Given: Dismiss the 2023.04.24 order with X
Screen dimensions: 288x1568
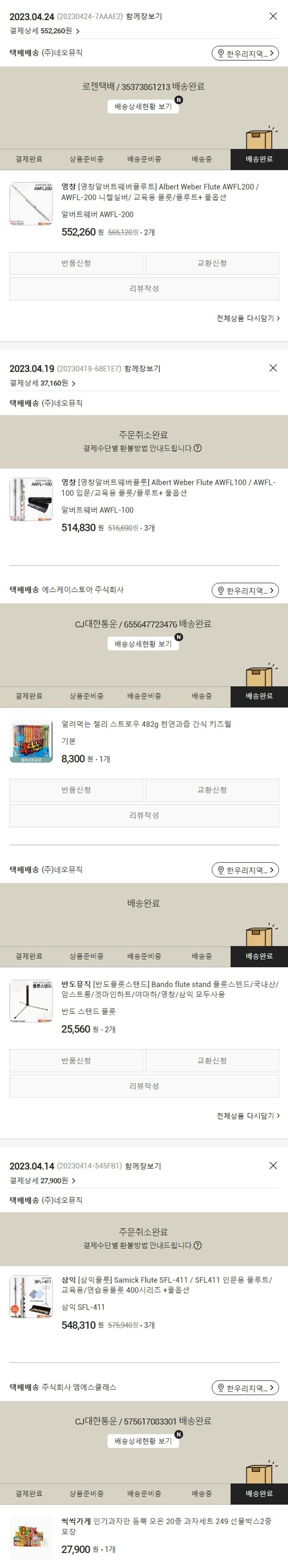Looking at the screenshot, I should tap(273, 17).
